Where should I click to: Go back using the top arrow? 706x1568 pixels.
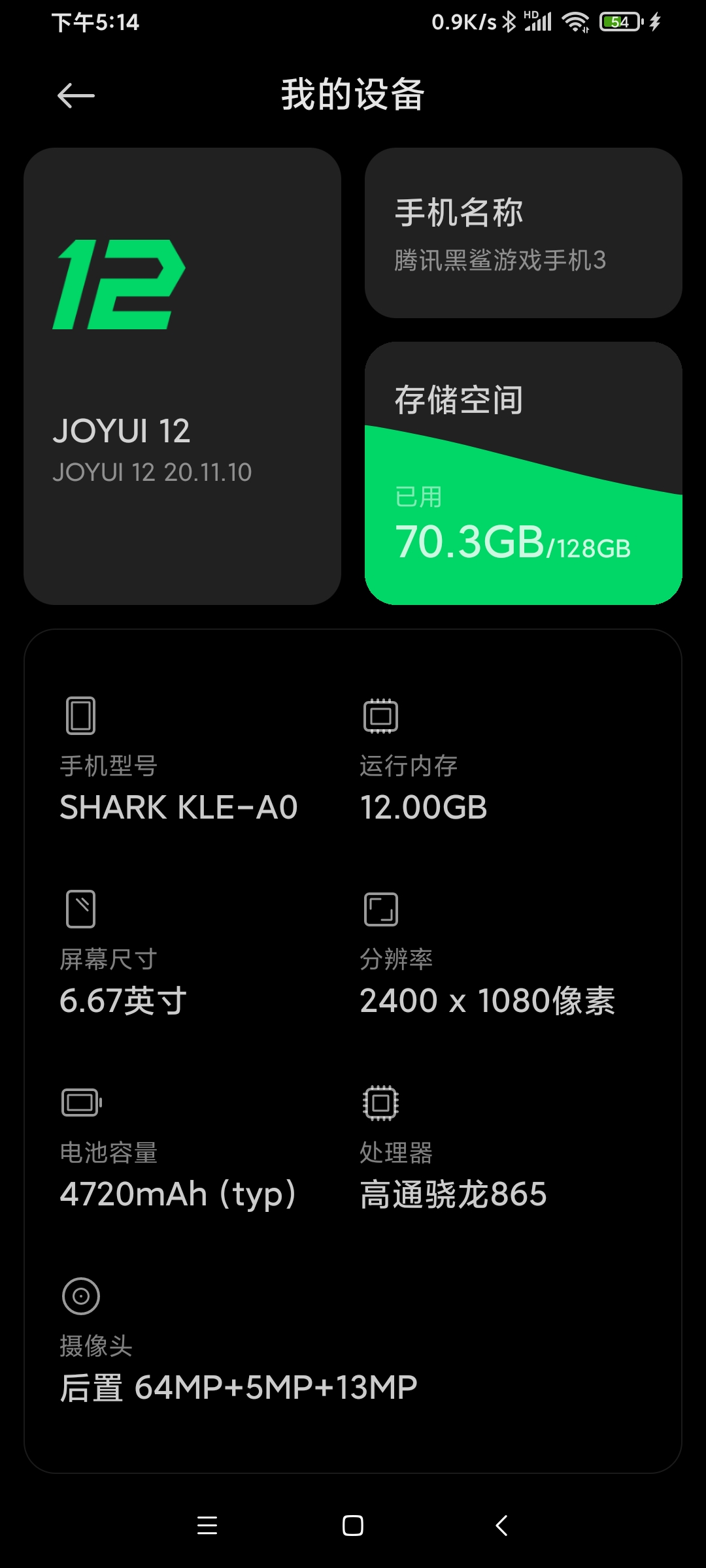(x=76, y=96)
